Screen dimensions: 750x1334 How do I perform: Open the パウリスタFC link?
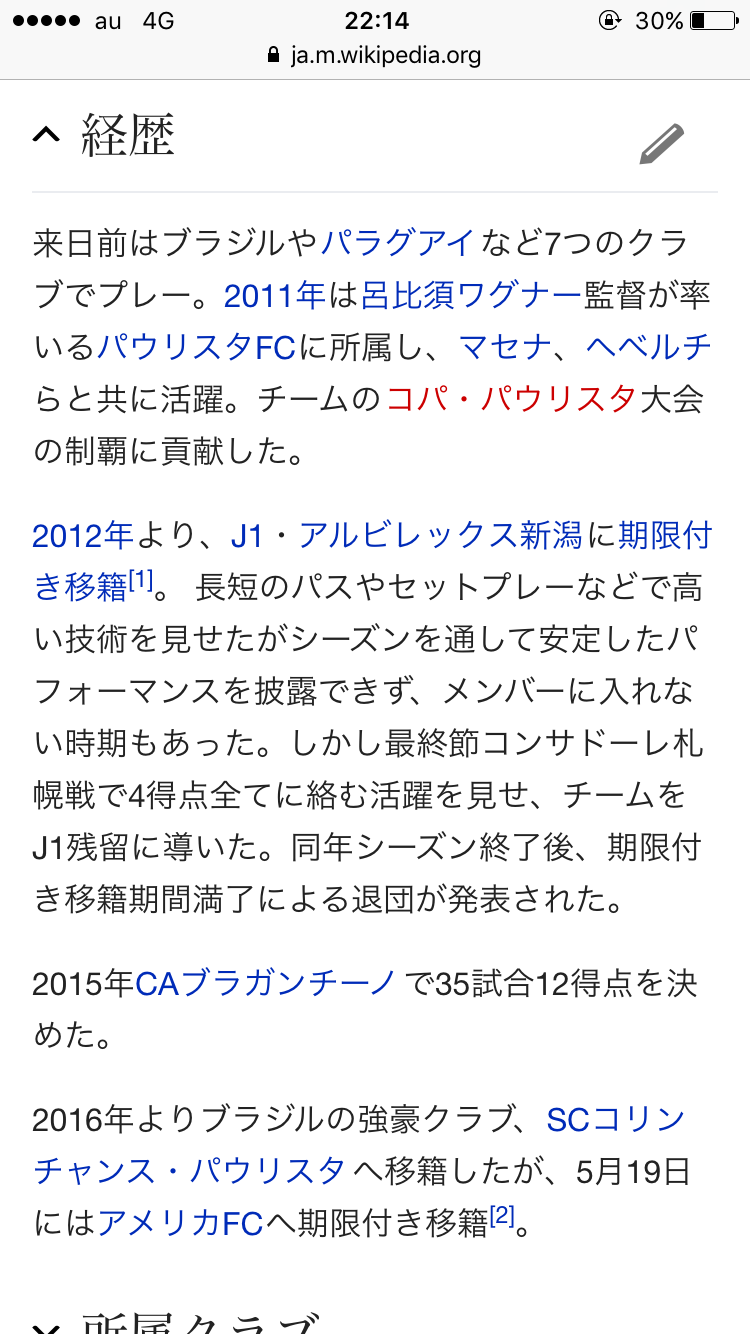point(196,347)
